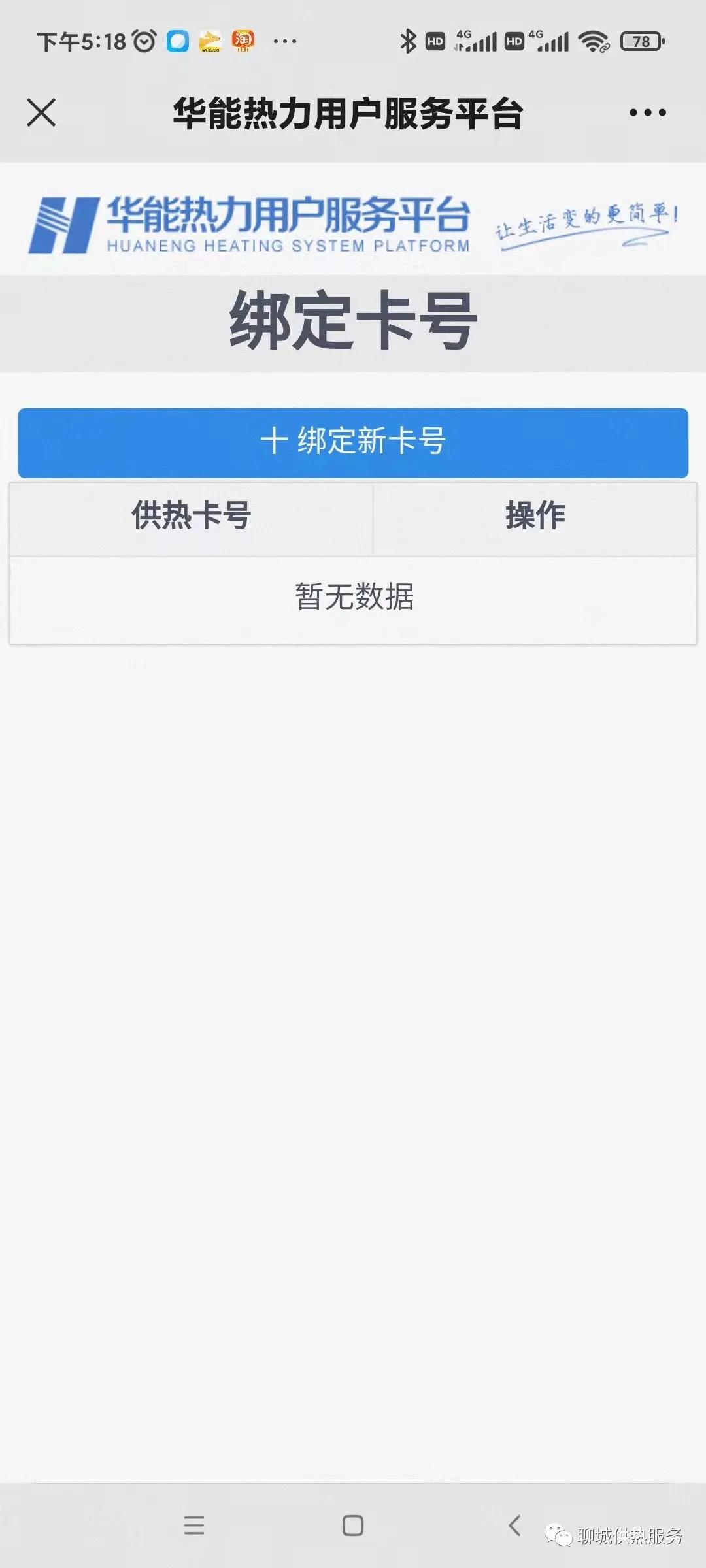The width and height of the screenshot is (706, 1568).
Task: Tap the Wi-Fi icon in the status bar
Action: click(x=592, y=41)
